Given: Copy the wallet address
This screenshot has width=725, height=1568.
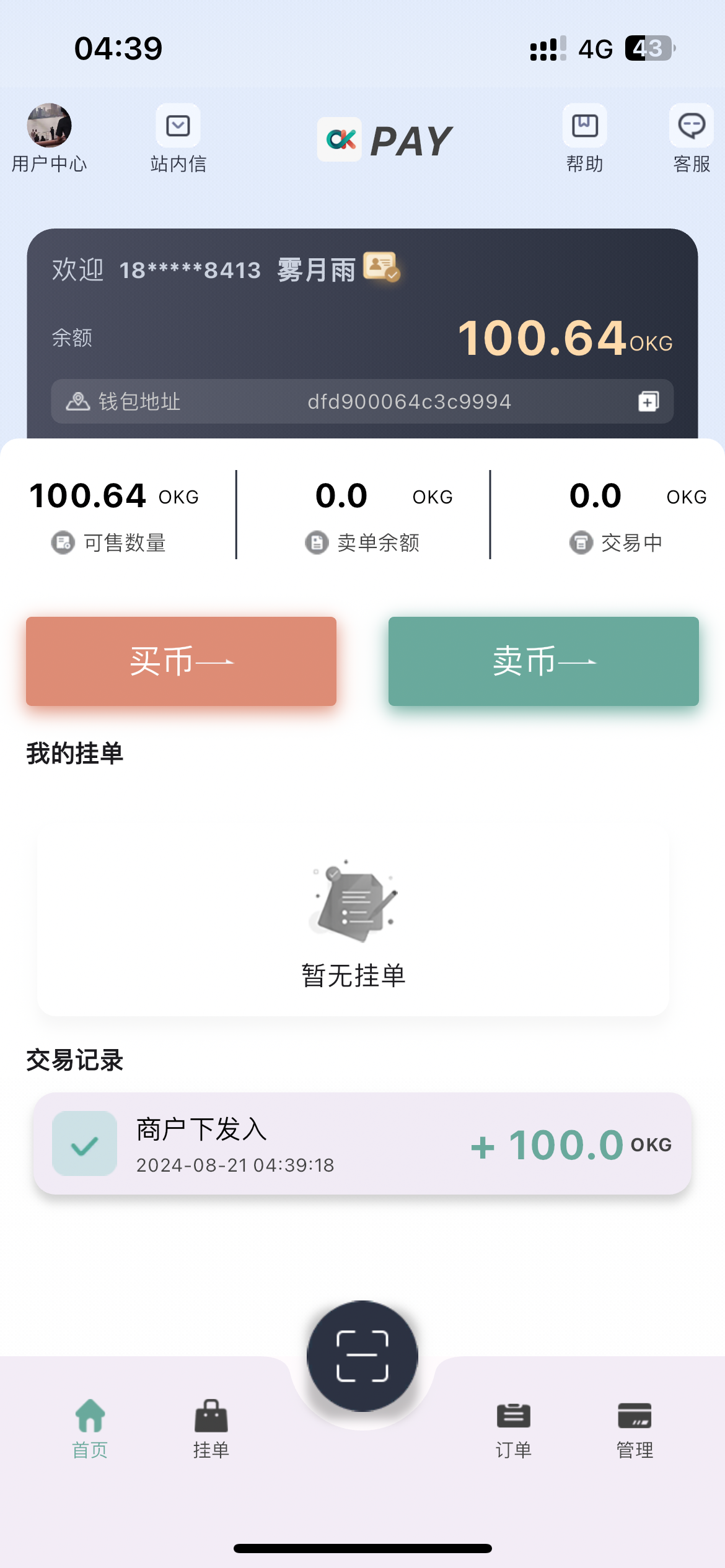Looking at the screenshot, I should [x=648, y=401].
